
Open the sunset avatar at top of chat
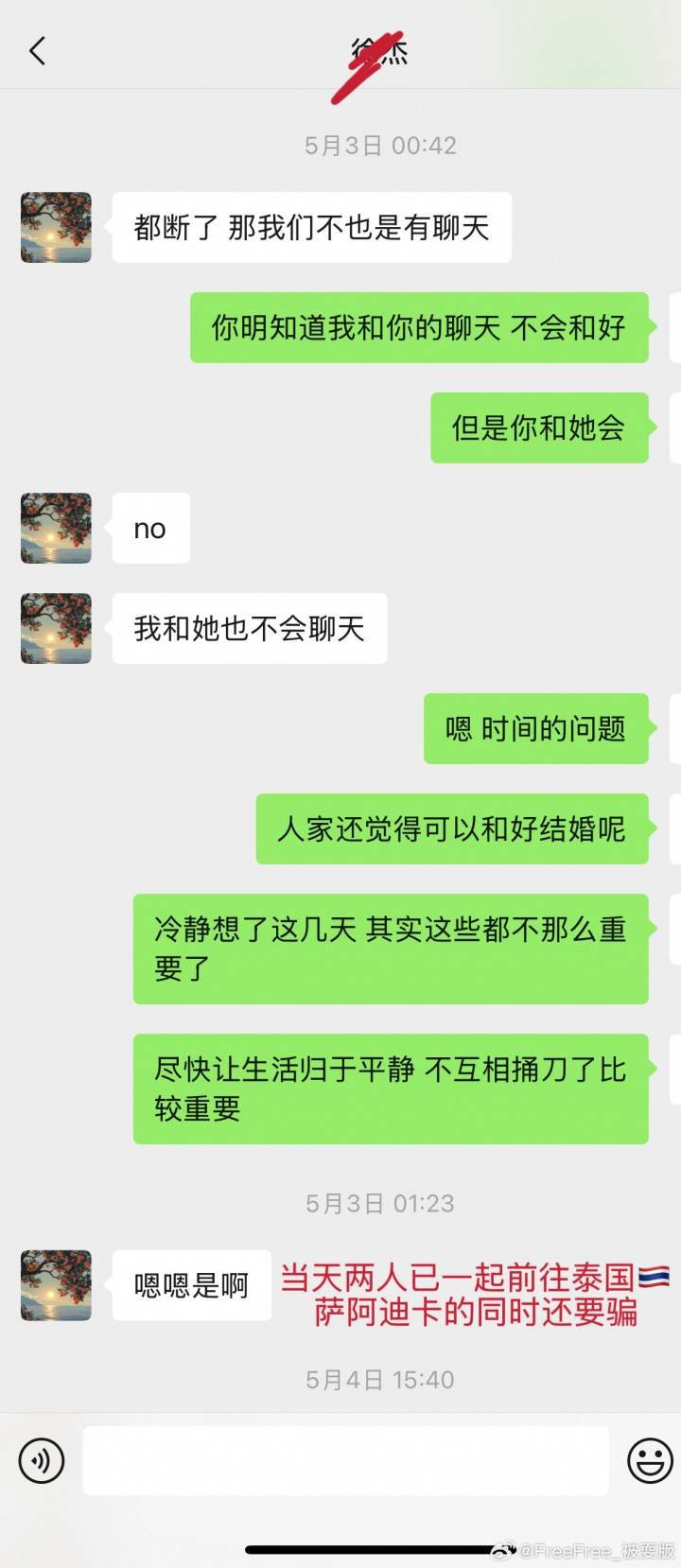point(55,228)
